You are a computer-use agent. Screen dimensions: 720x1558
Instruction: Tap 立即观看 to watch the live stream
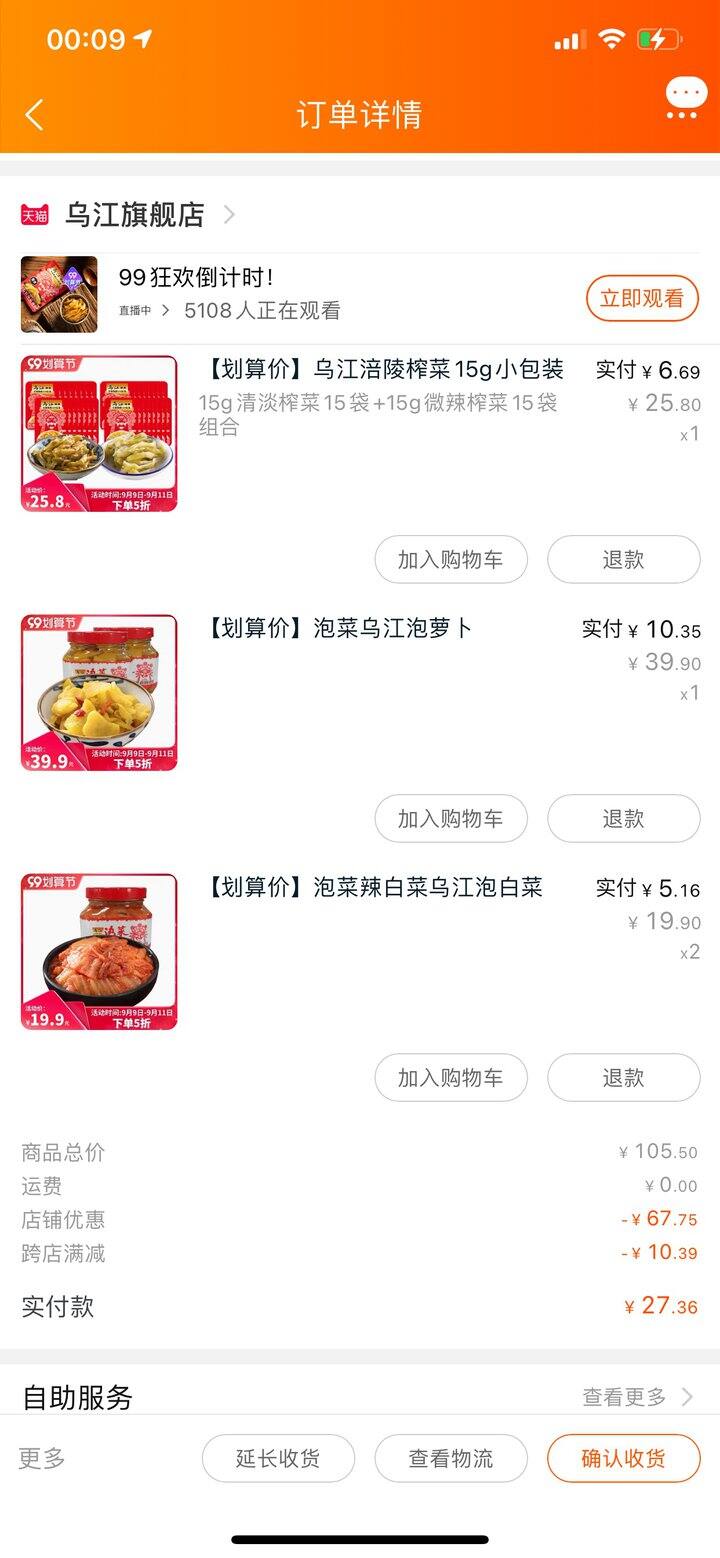[642, 298]
